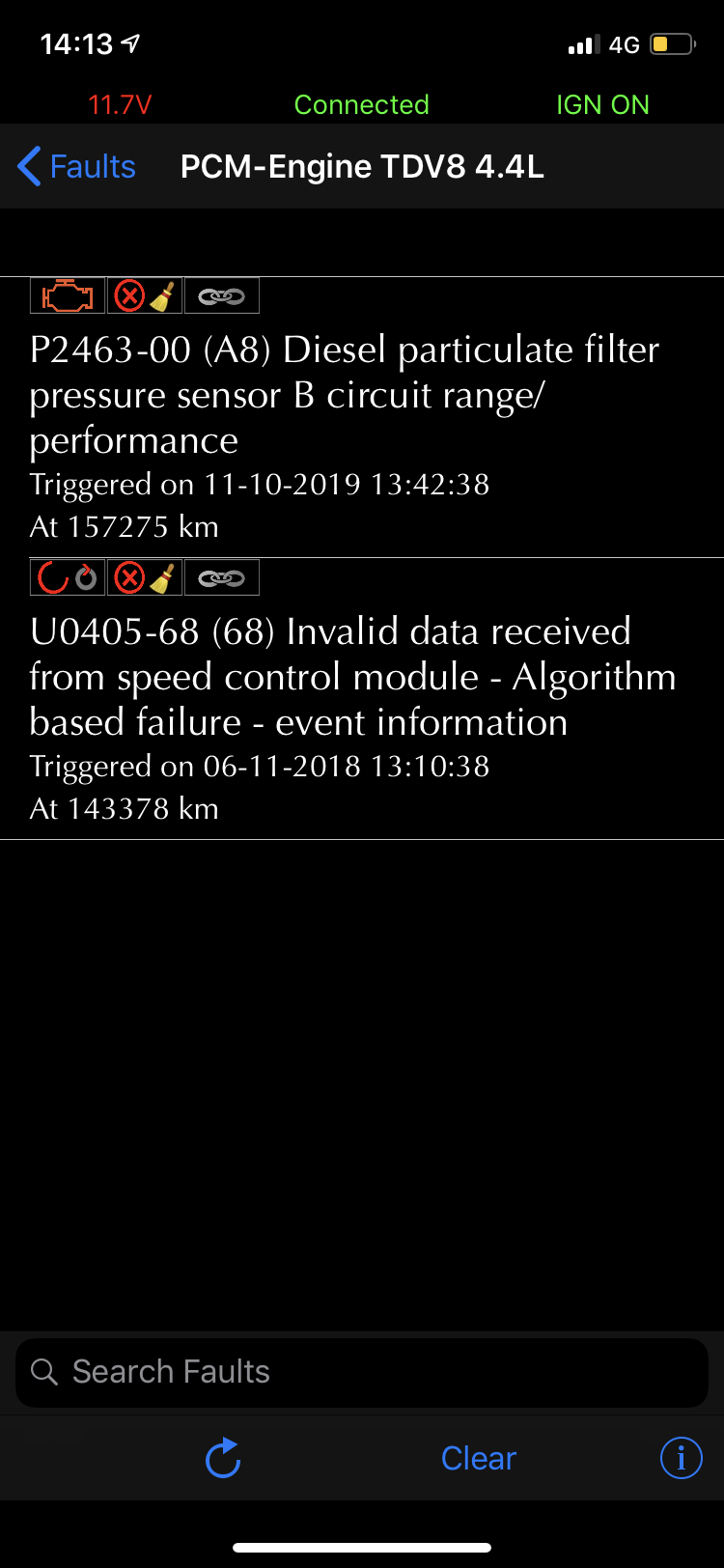This screenshot has width=724, height=1568.
Task: Open the U0405-68 speed control module fault
Action: click(362, 699)
